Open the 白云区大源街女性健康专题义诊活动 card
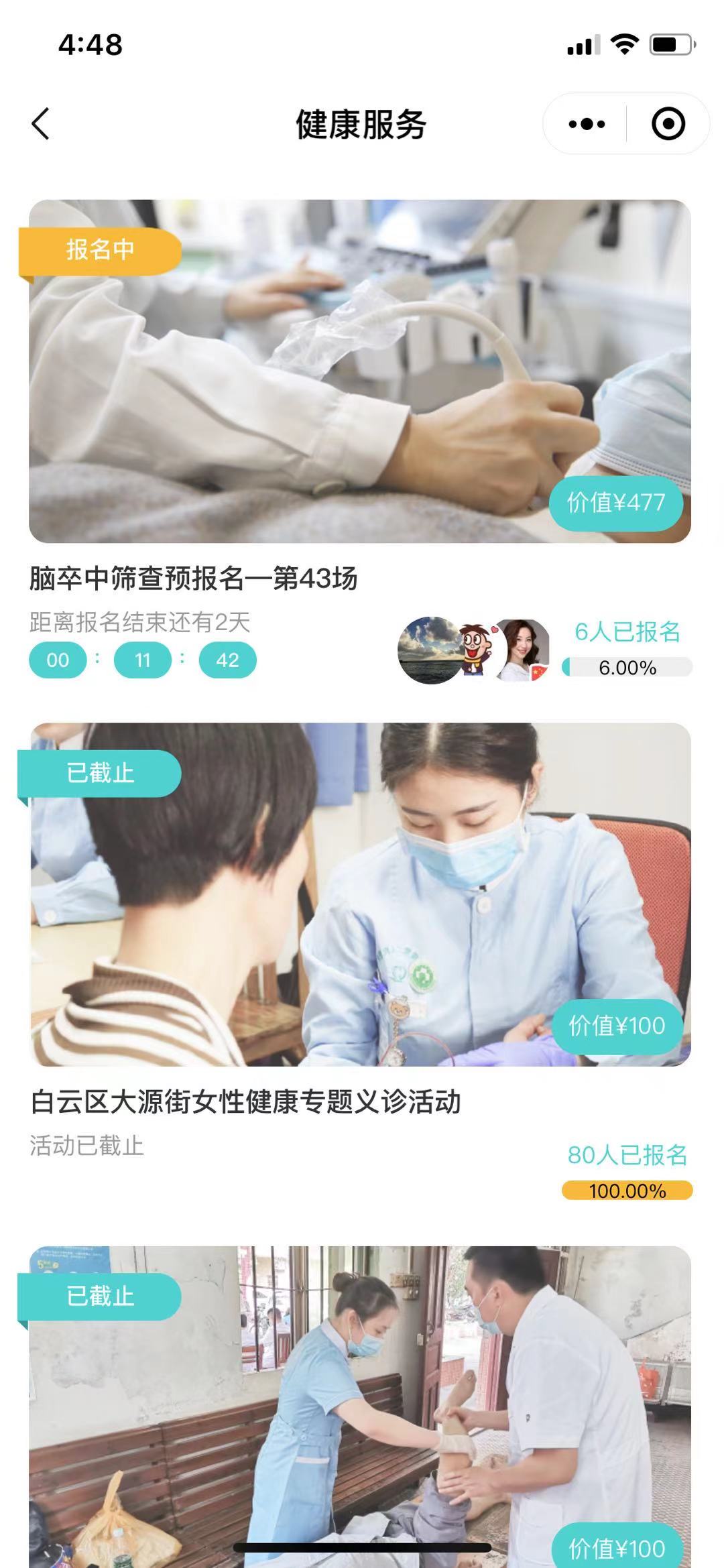This screenshot has width=724, height=1568. click(x=359, y=895)
